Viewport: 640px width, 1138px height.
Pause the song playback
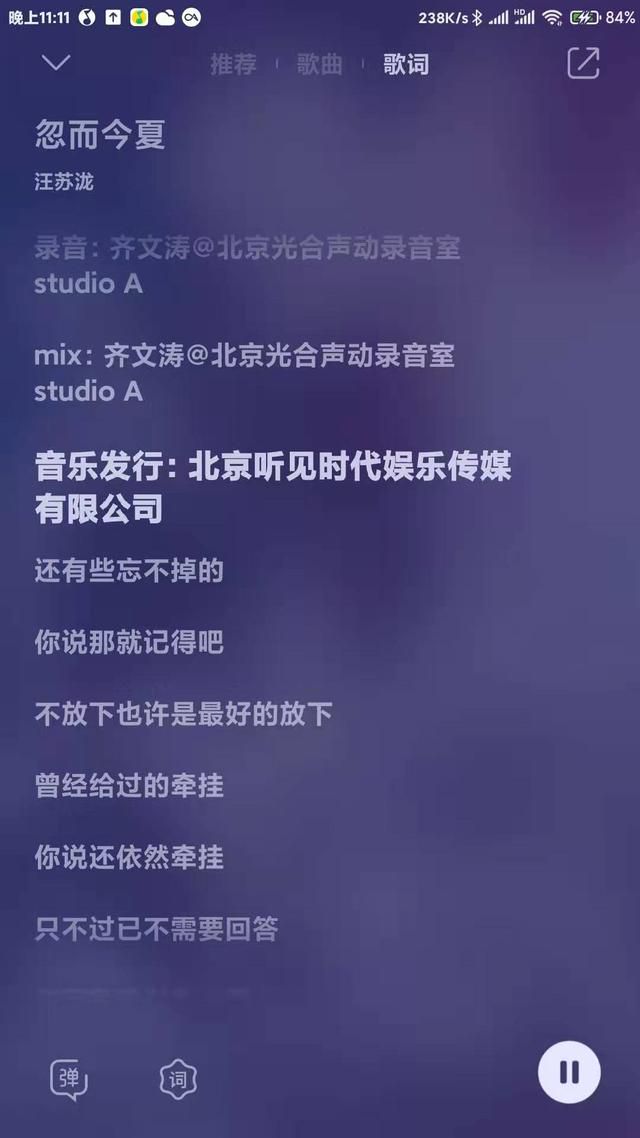click(x=569, y=1072)
